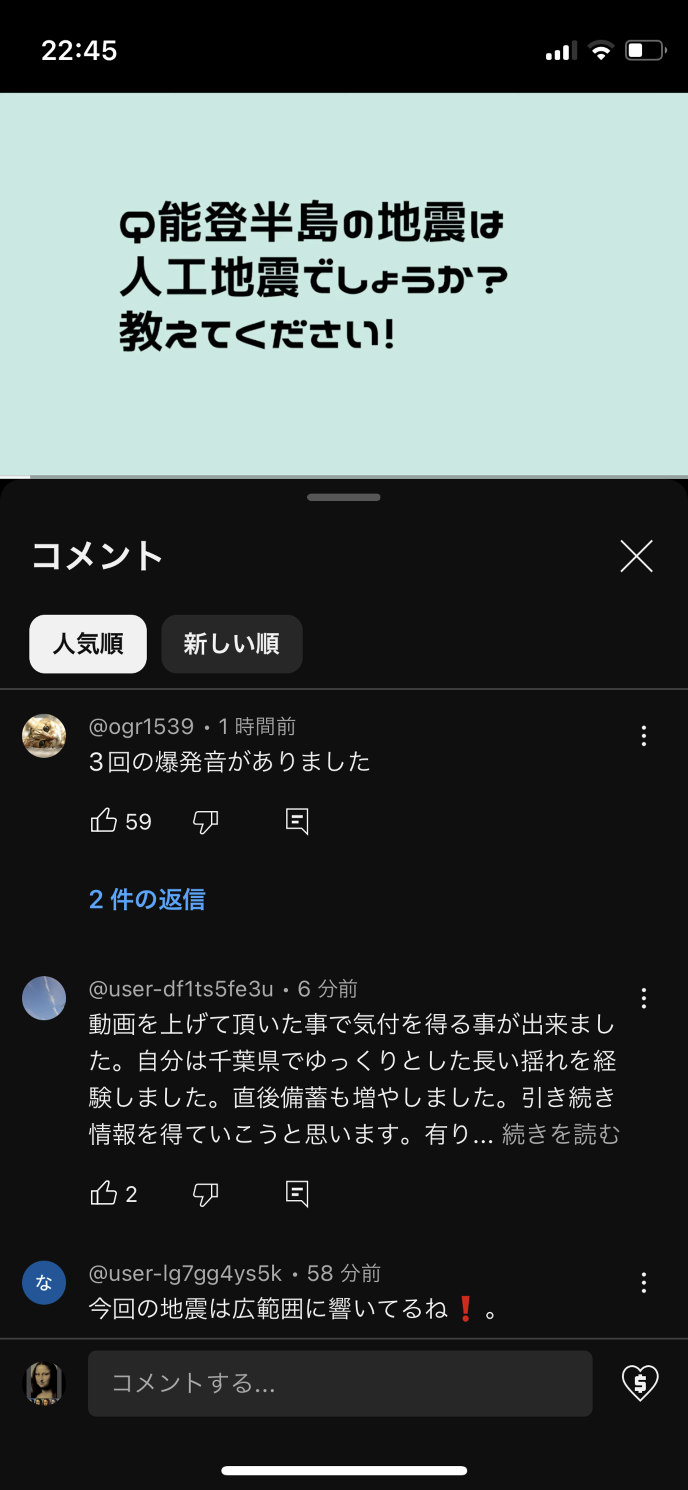Image resolution: width=688 pixels, height=1490 pixels.
Task: Reply to @ogr1539's comment
Action: [297, 822]
